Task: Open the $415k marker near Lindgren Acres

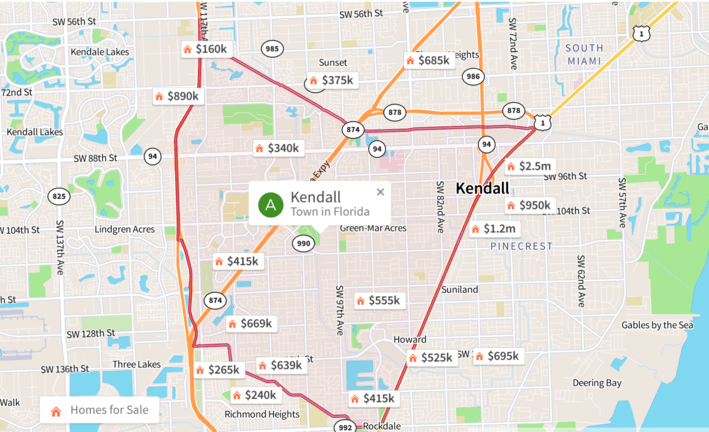Action: [x=236, y=261]
